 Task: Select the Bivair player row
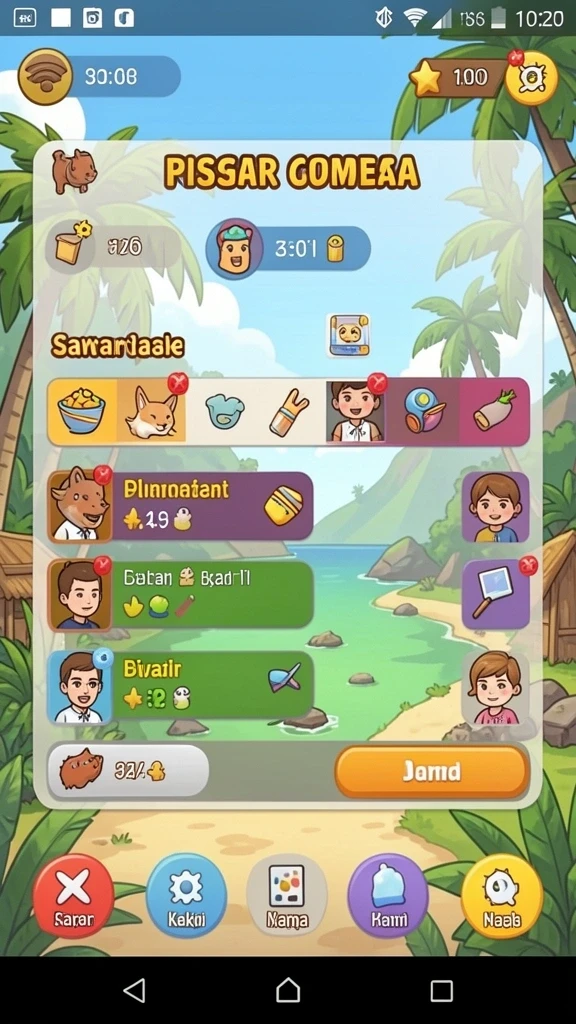(181, 686)
